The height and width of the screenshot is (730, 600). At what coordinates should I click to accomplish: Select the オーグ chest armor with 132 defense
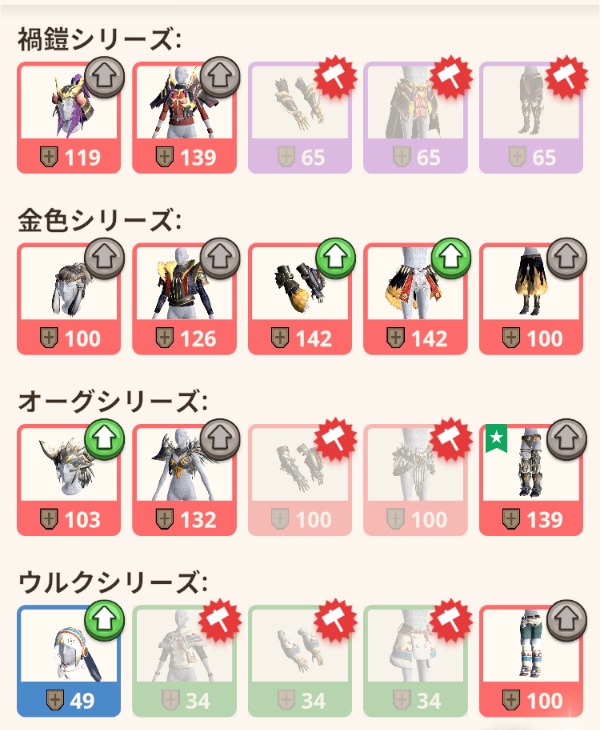pos(184,477)
